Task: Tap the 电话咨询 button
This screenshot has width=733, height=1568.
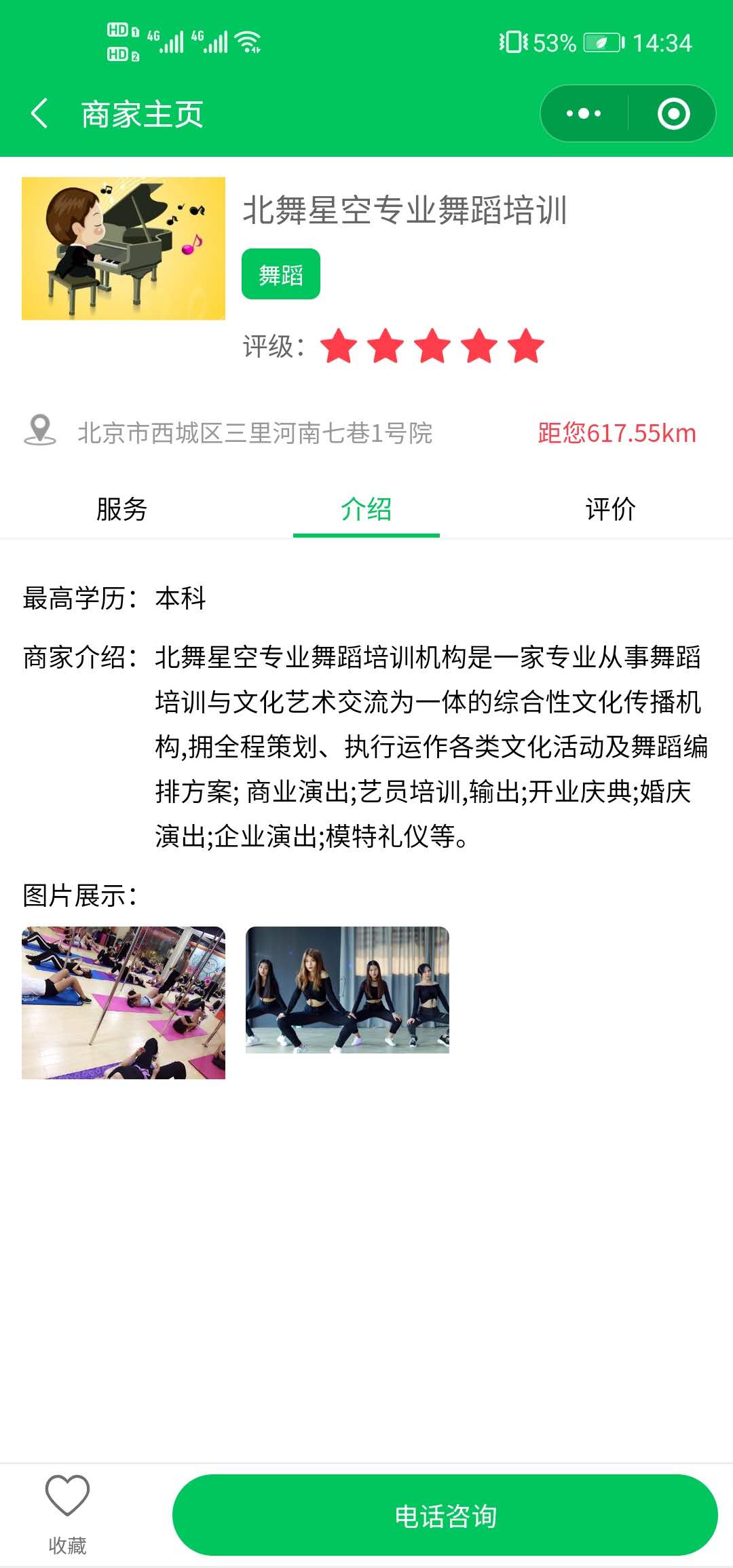Action: (445, 1515)
